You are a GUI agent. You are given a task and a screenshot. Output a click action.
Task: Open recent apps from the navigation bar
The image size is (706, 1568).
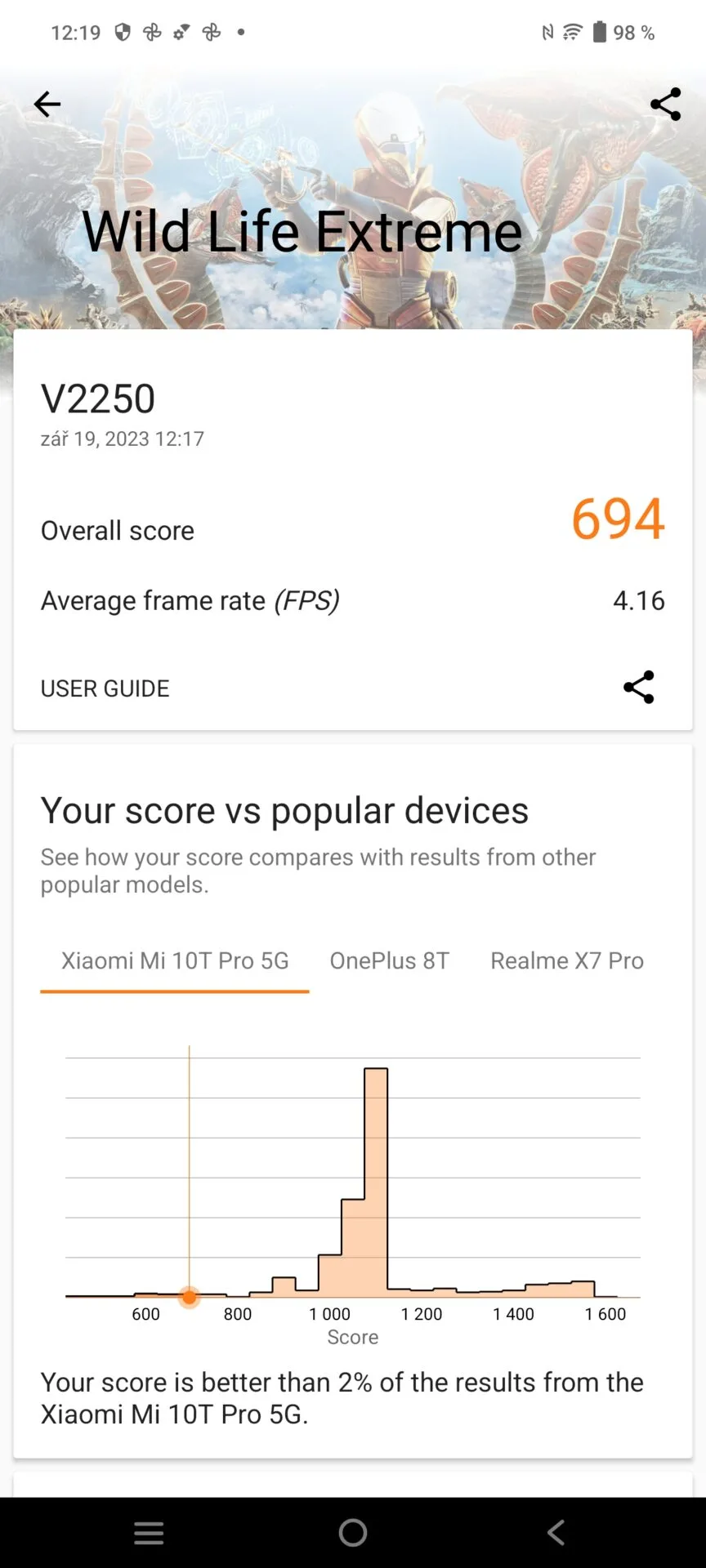(149, 1533)
